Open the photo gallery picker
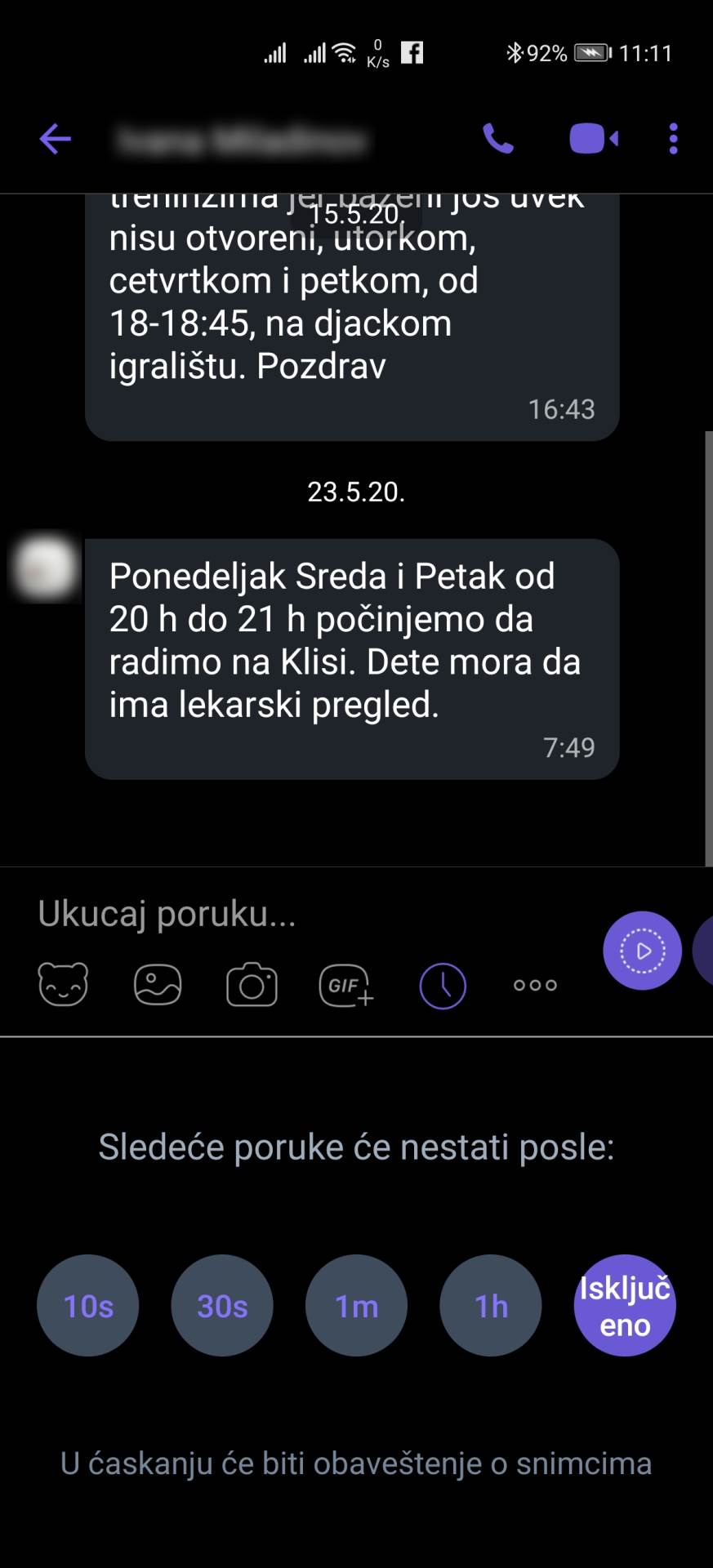713x1568 pixels. pos(157,985)
